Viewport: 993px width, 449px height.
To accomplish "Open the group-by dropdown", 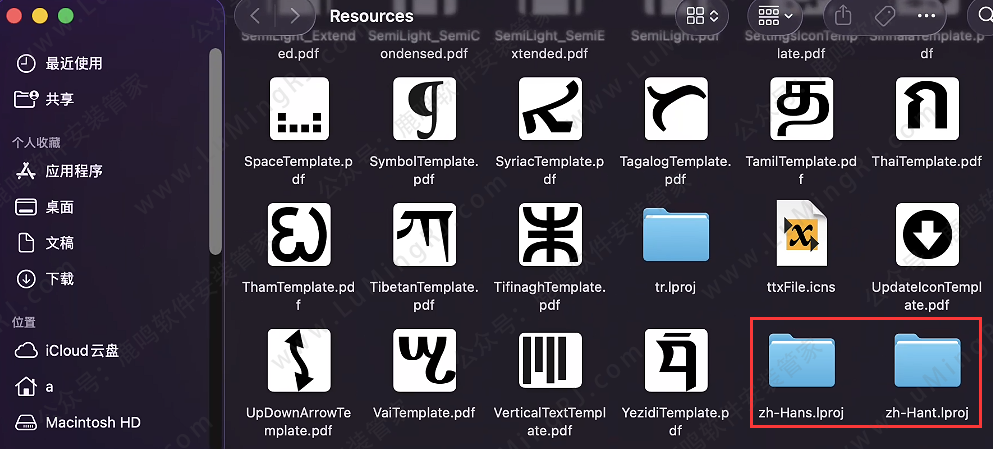I will click(x=776, y=16).
